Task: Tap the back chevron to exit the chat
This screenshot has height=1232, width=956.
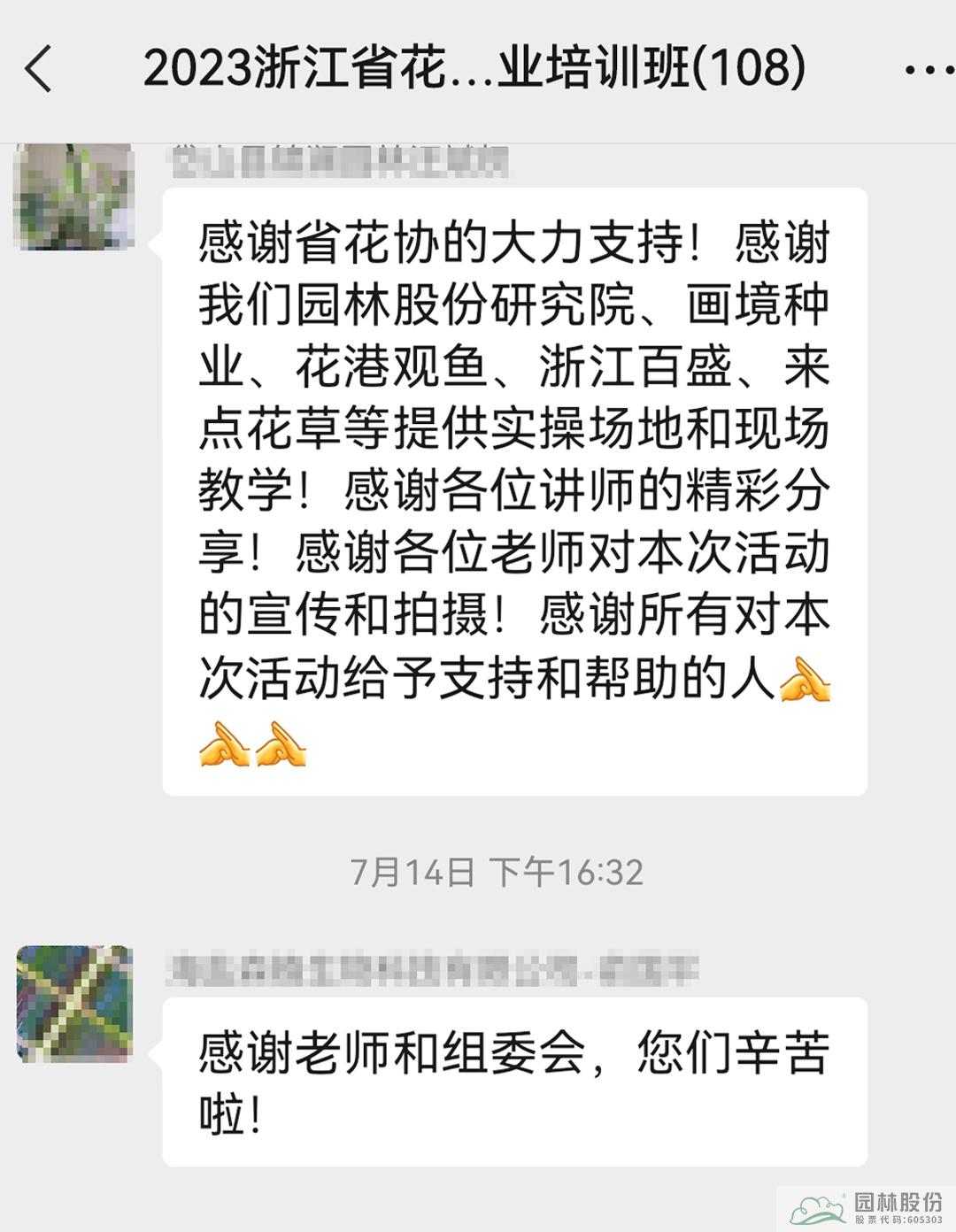Action: click(39, 66)
